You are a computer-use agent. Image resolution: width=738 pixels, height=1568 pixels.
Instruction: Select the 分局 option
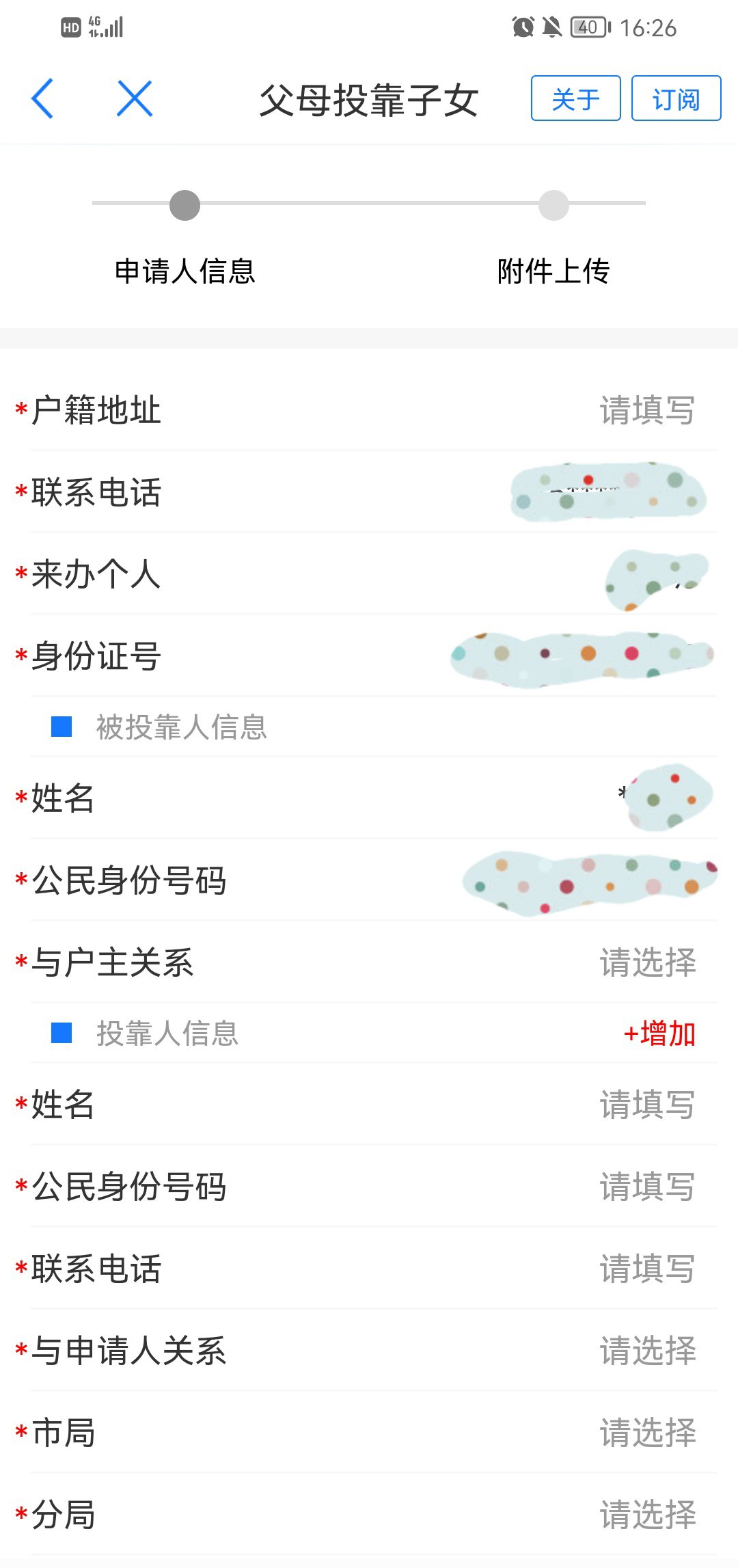(x=647, y=1515)
